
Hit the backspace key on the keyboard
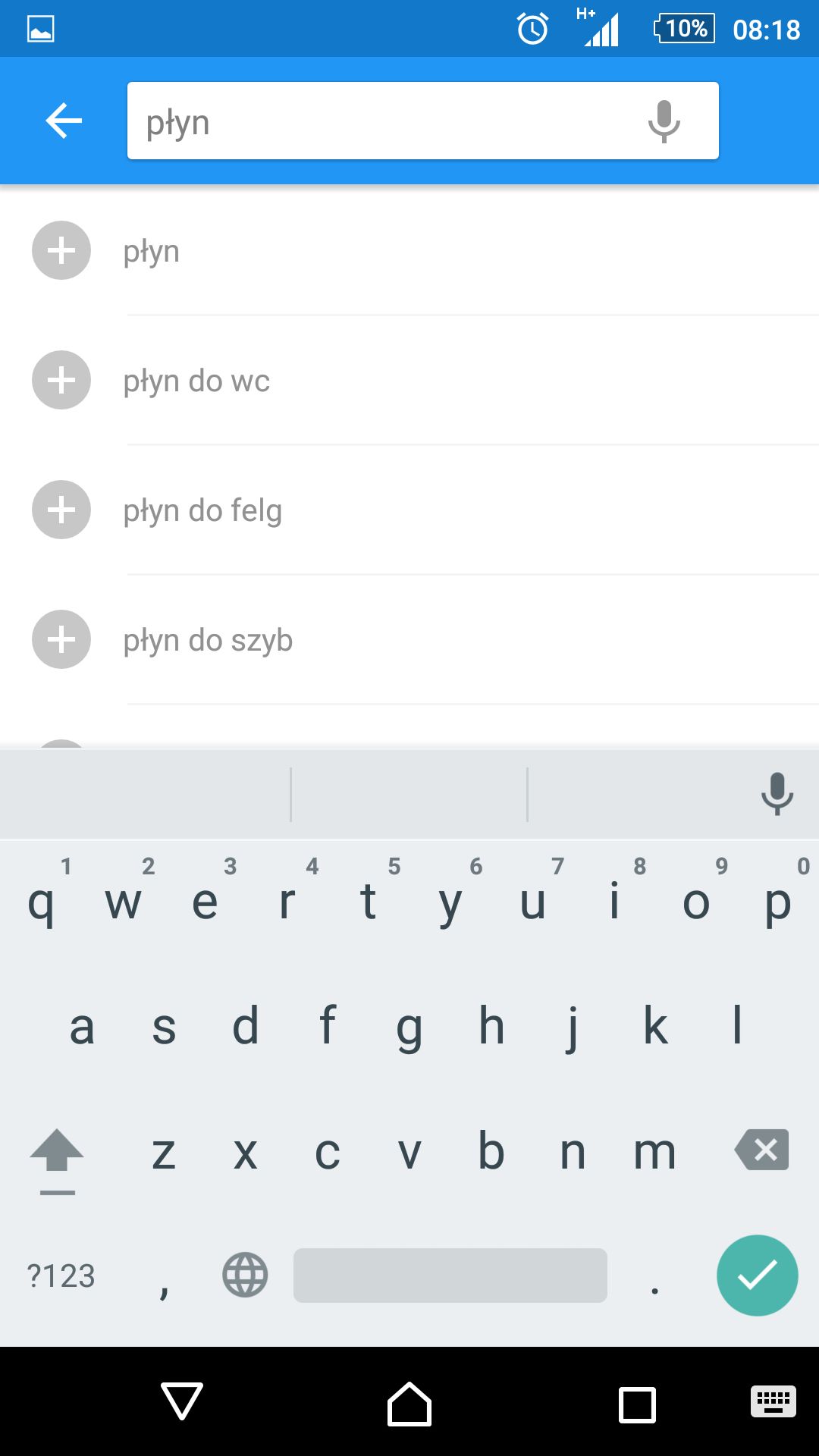pos(762,1150)
